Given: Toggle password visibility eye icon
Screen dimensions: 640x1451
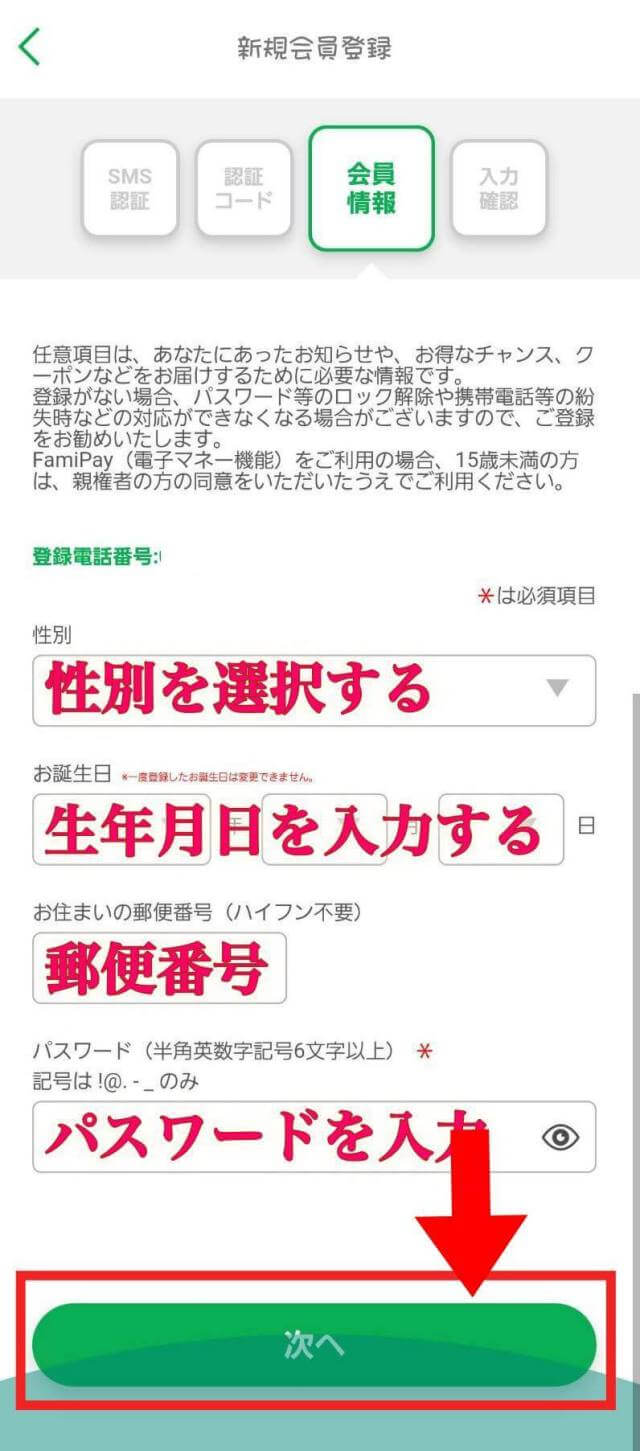Looking at the screenshot, I should point(561,1137).
